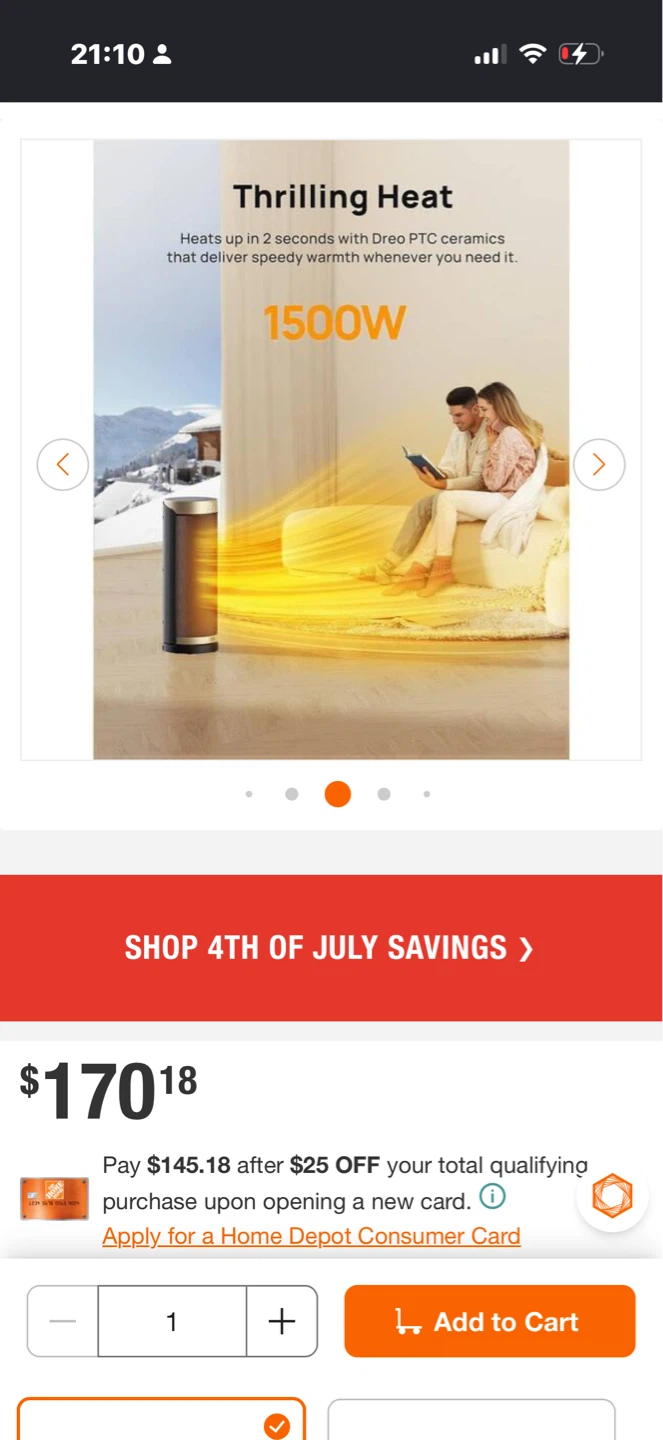Show the previous product image
Image resolution: width=663 pixels, height=1440 pixels.
click(x=63, y=464)
